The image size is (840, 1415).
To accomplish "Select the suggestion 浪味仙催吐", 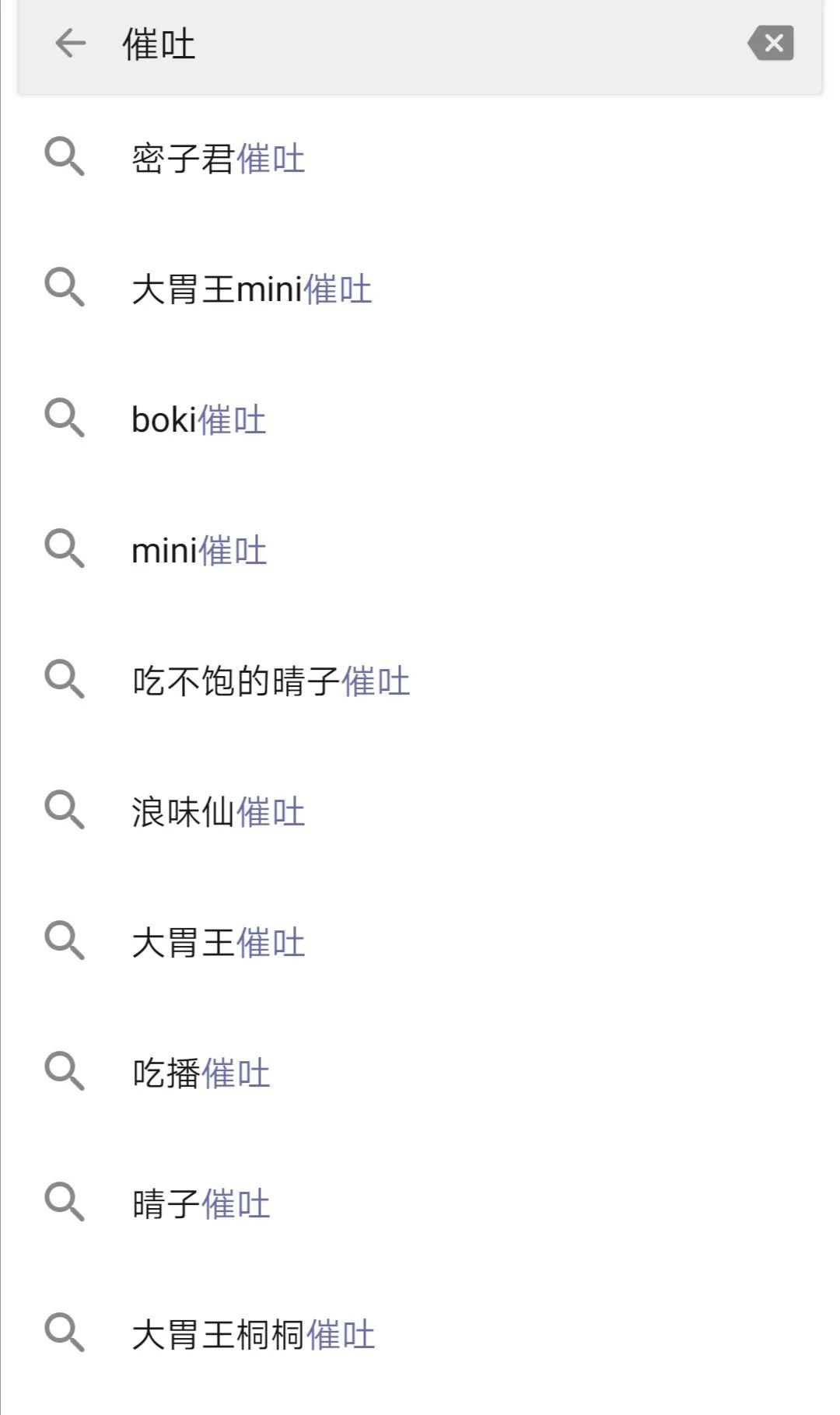I will pos(218,811).
